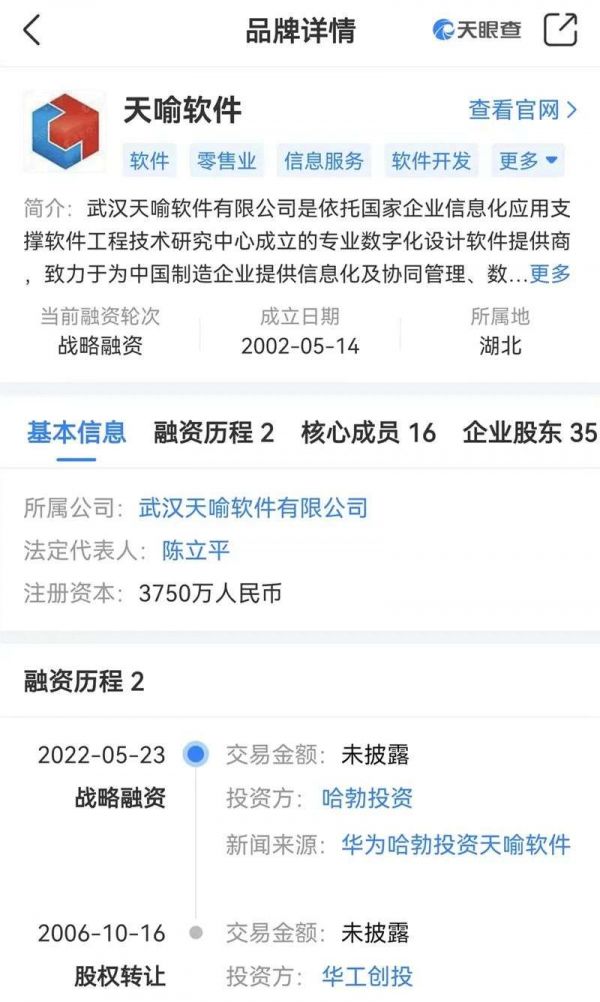Switch to the 融资历程 tab

click(x=213, y=433)
